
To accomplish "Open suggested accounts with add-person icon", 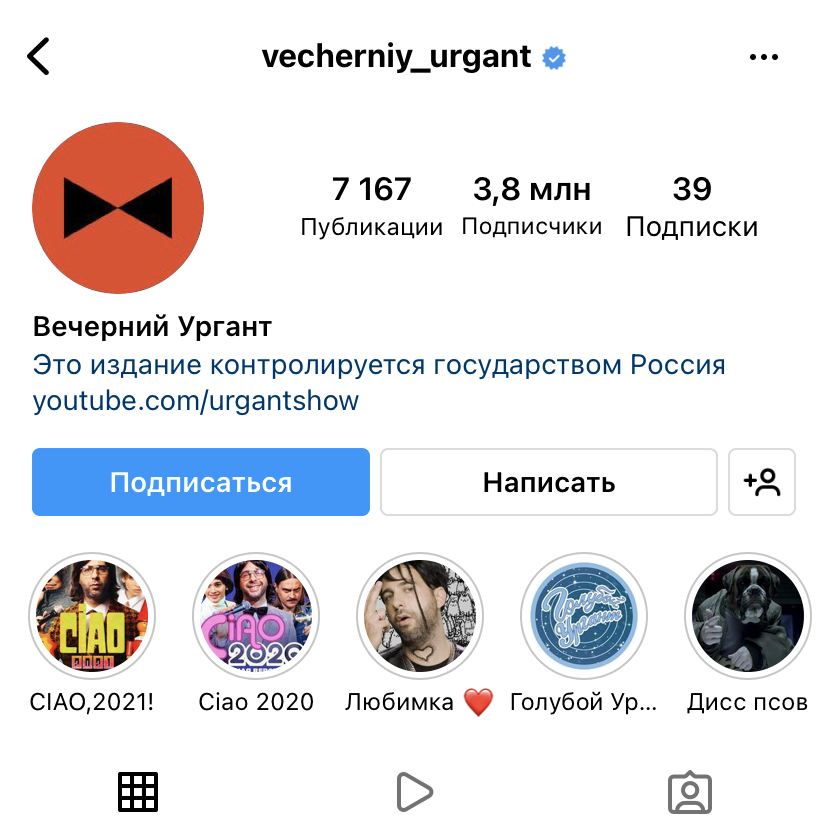I will [762, 483].
